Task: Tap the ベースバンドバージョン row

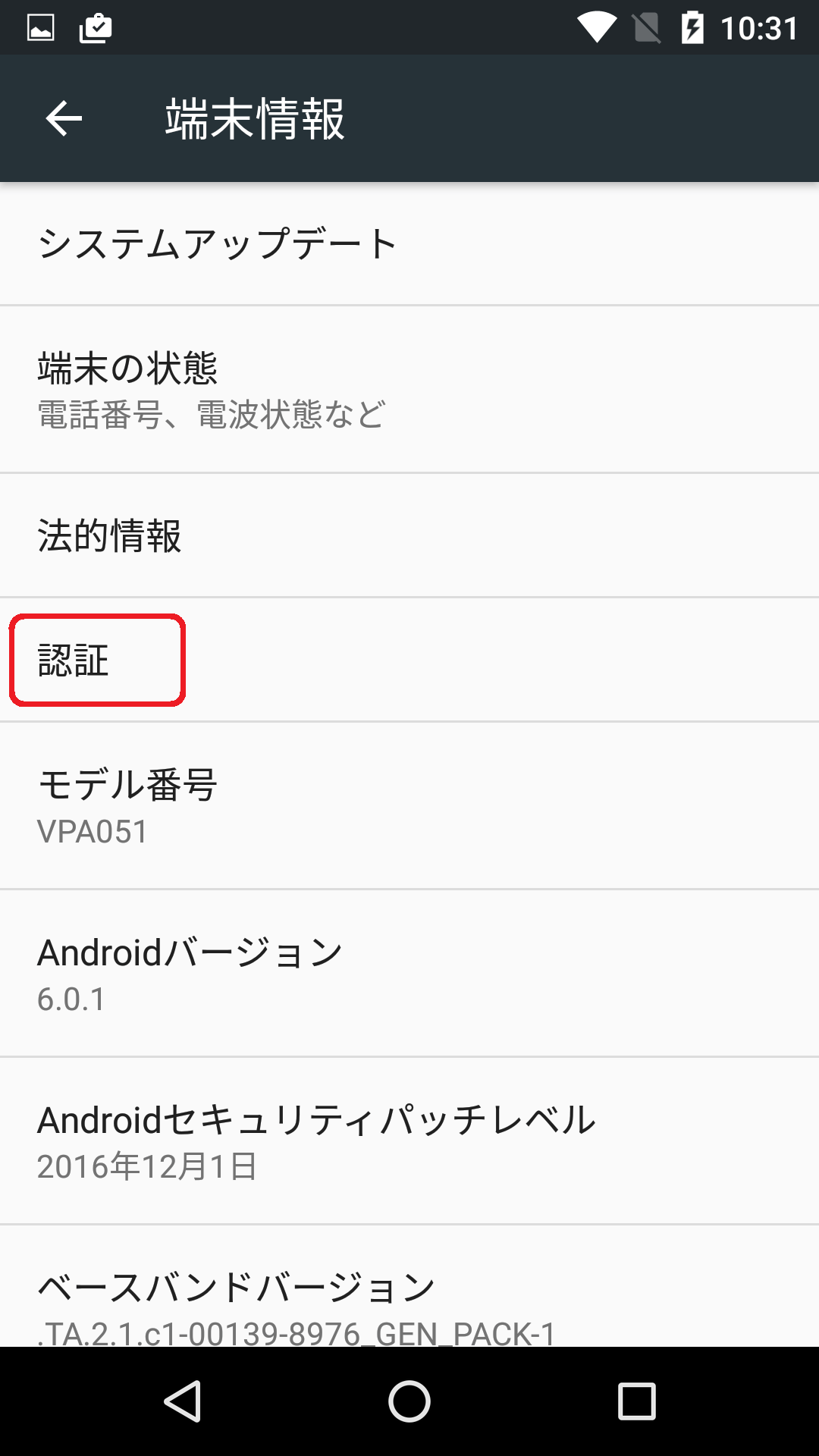Action: point(409,1287)
